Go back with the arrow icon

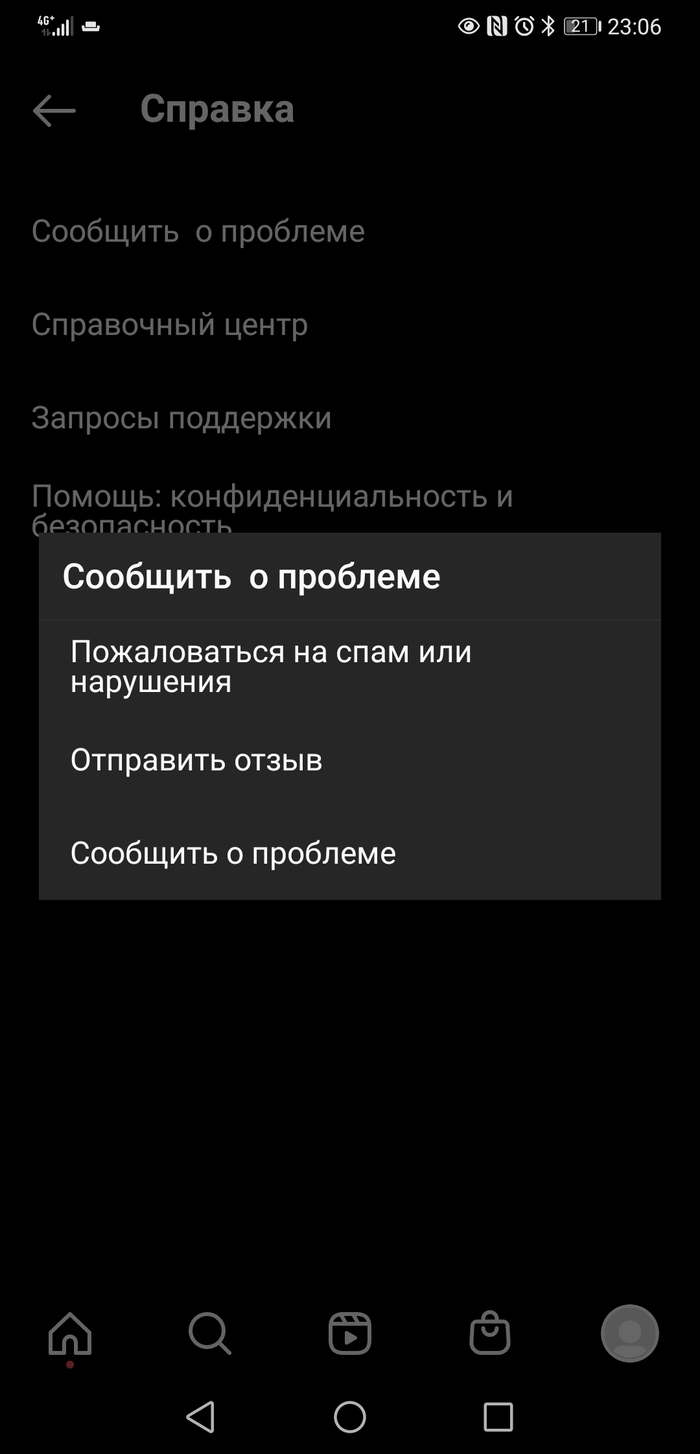(x=54, y=110)
